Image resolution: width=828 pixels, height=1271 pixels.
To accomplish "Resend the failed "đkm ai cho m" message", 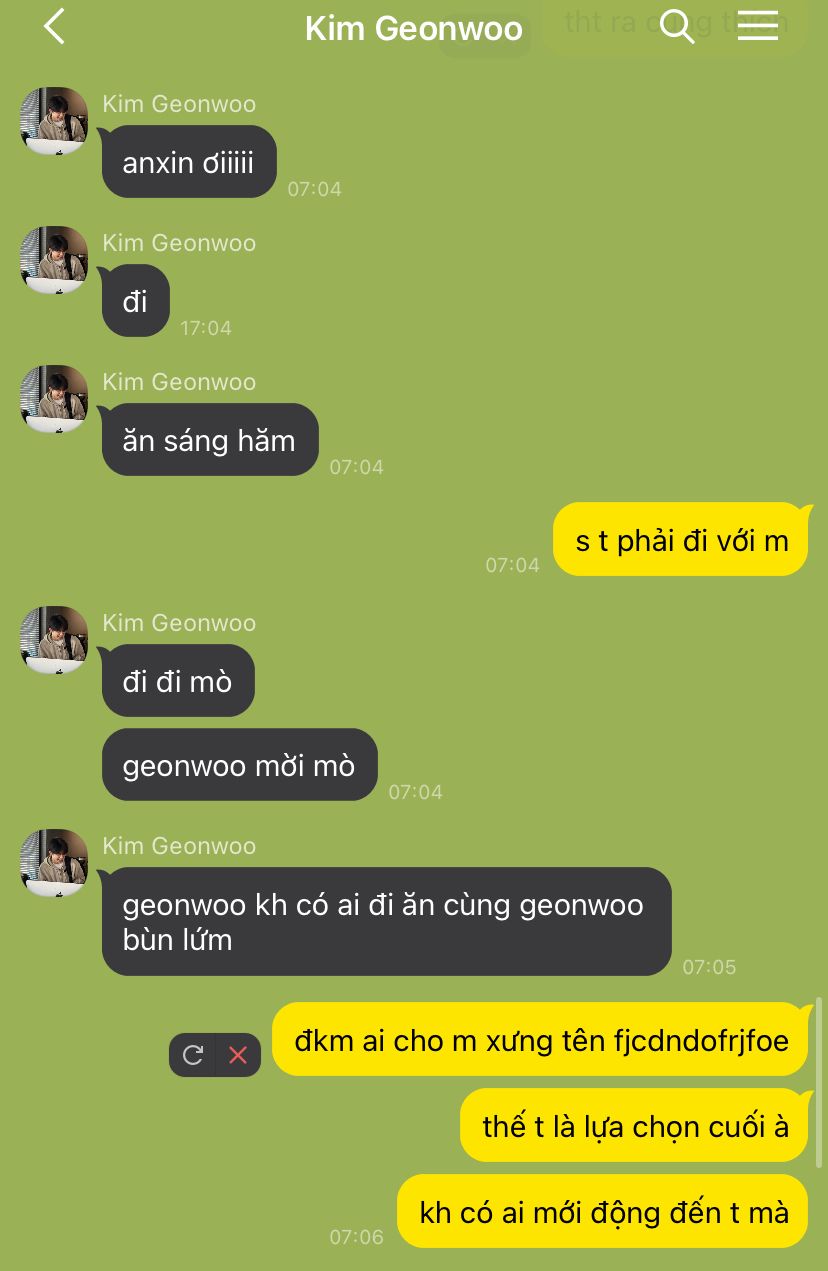I will (194, 1054).
